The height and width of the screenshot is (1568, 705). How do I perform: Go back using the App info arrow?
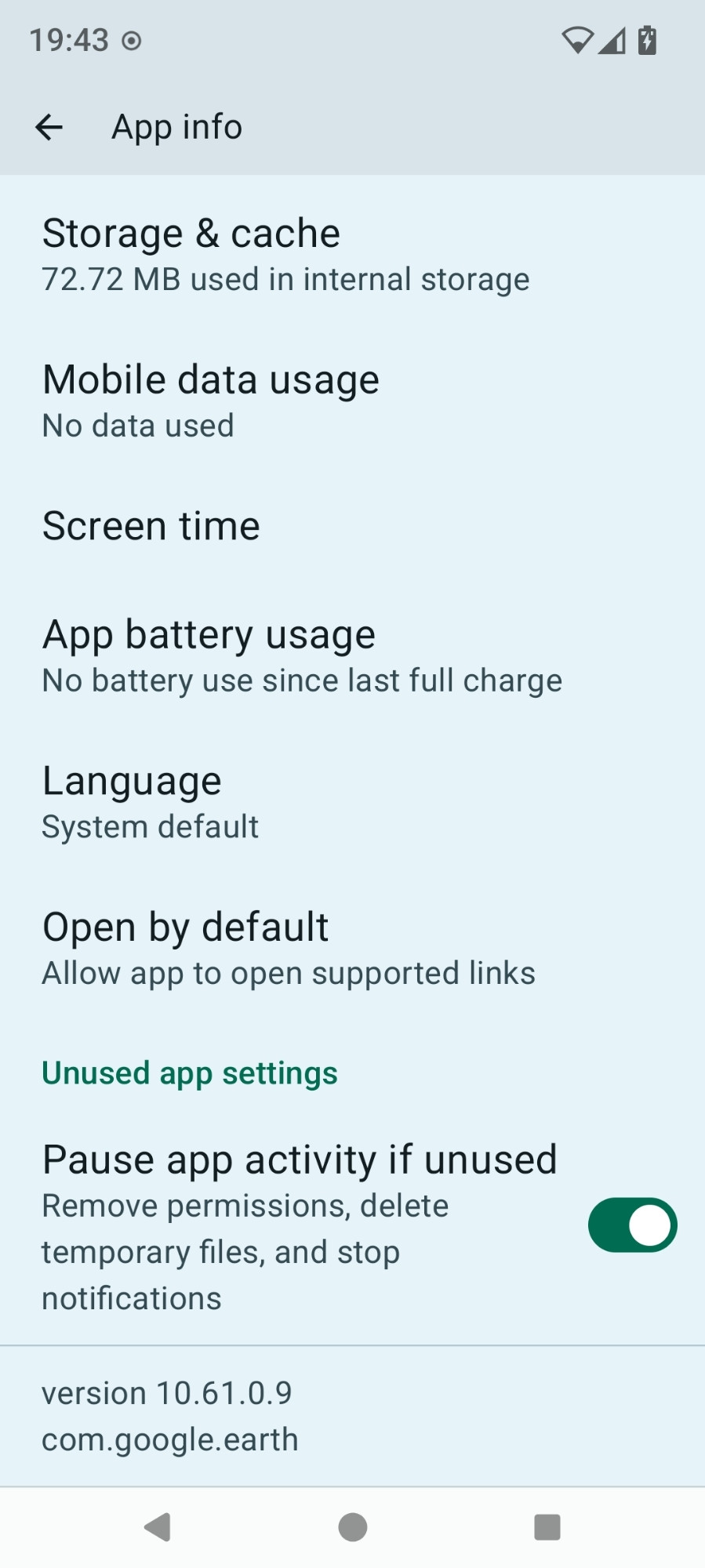tap(49, 127)
